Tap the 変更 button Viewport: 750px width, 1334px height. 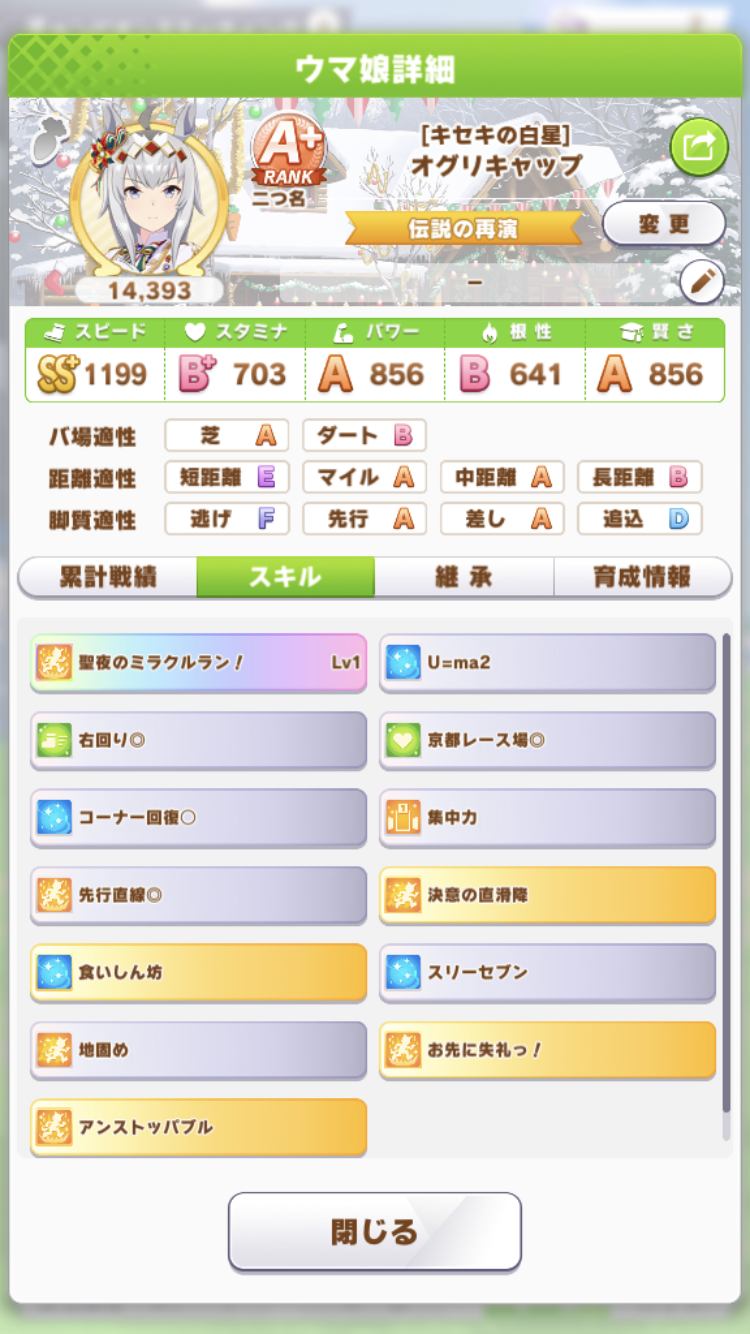pyautogui.click(x=664, y=223)
